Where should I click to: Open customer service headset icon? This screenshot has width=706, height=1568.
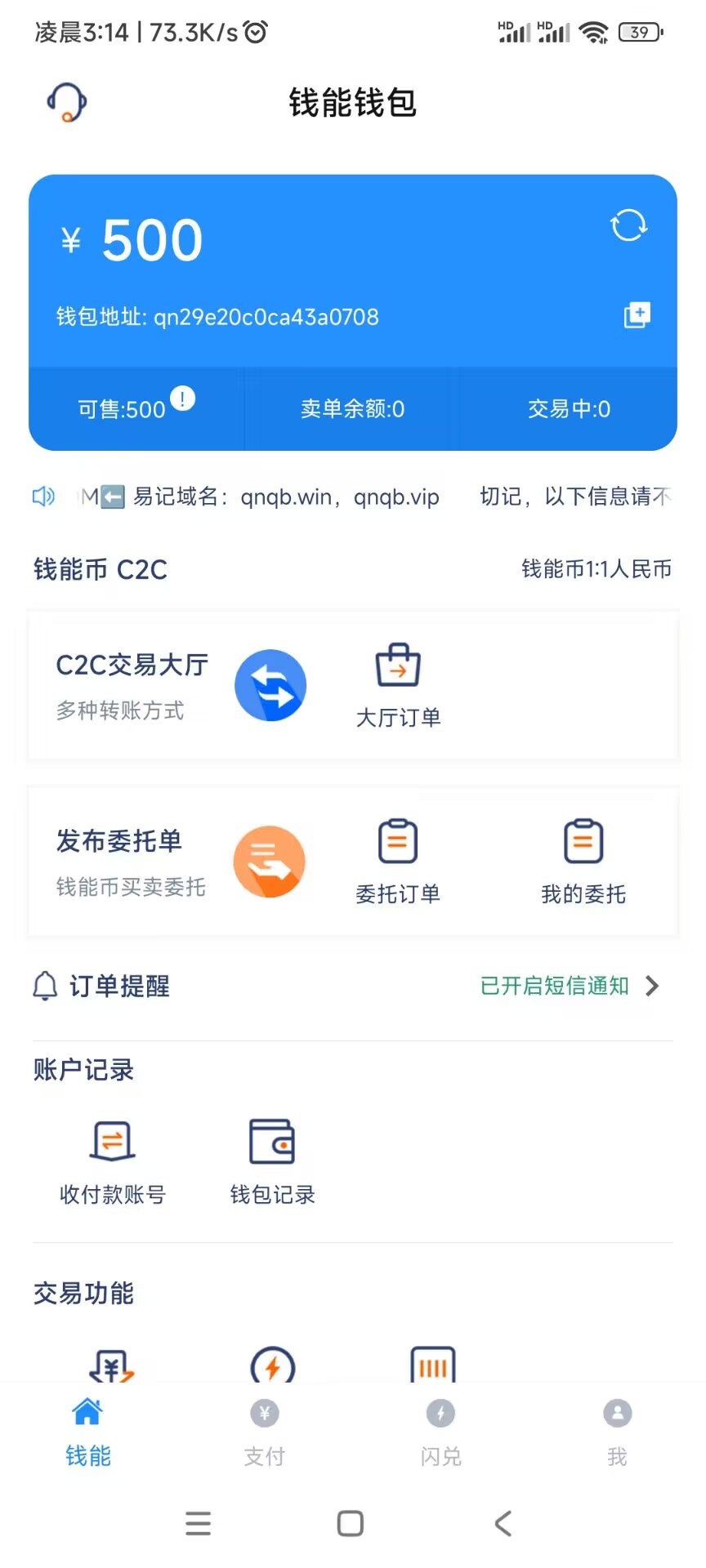click(66, 102)
